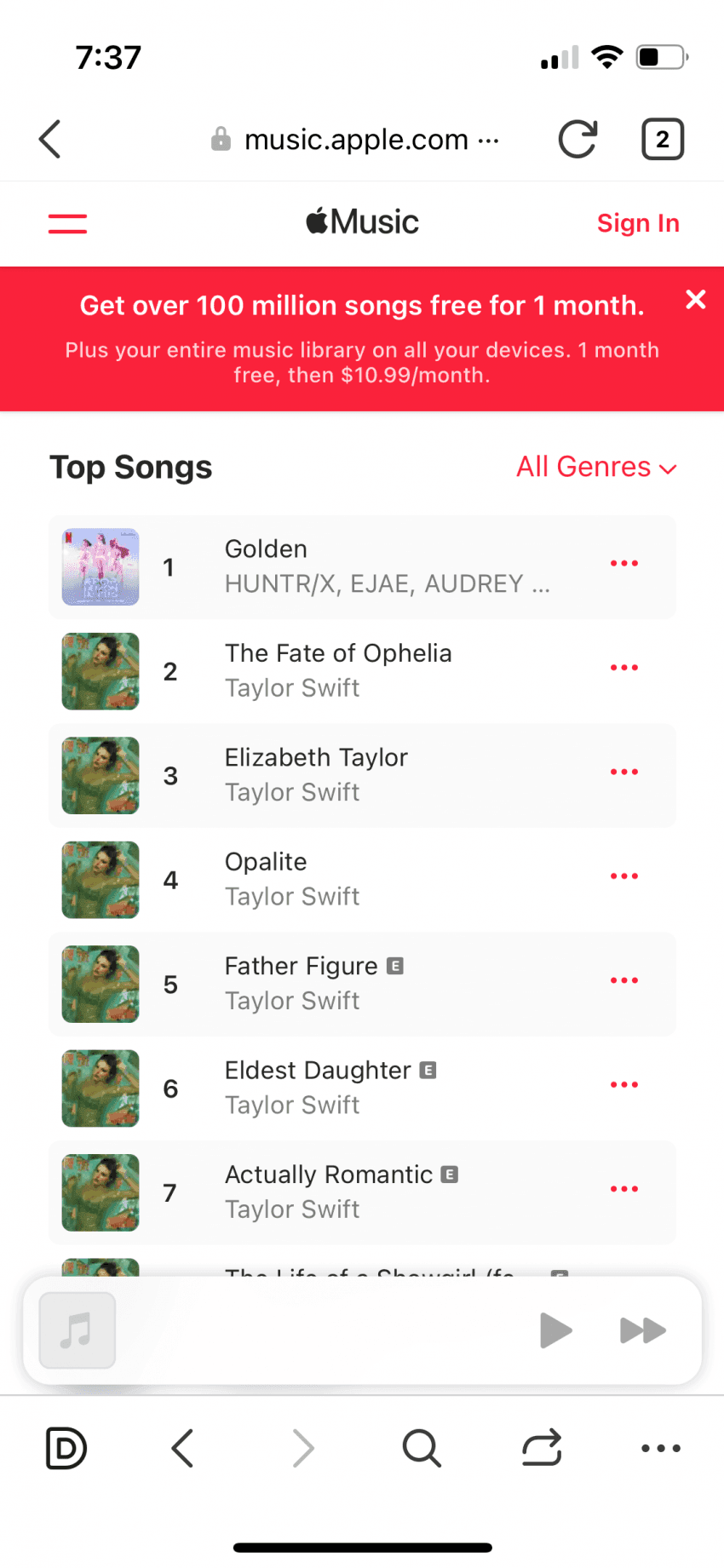The width and height of the screenshot is (724, 1568).
Task: Tap the play button in mini player
Action: (556, 1330)
